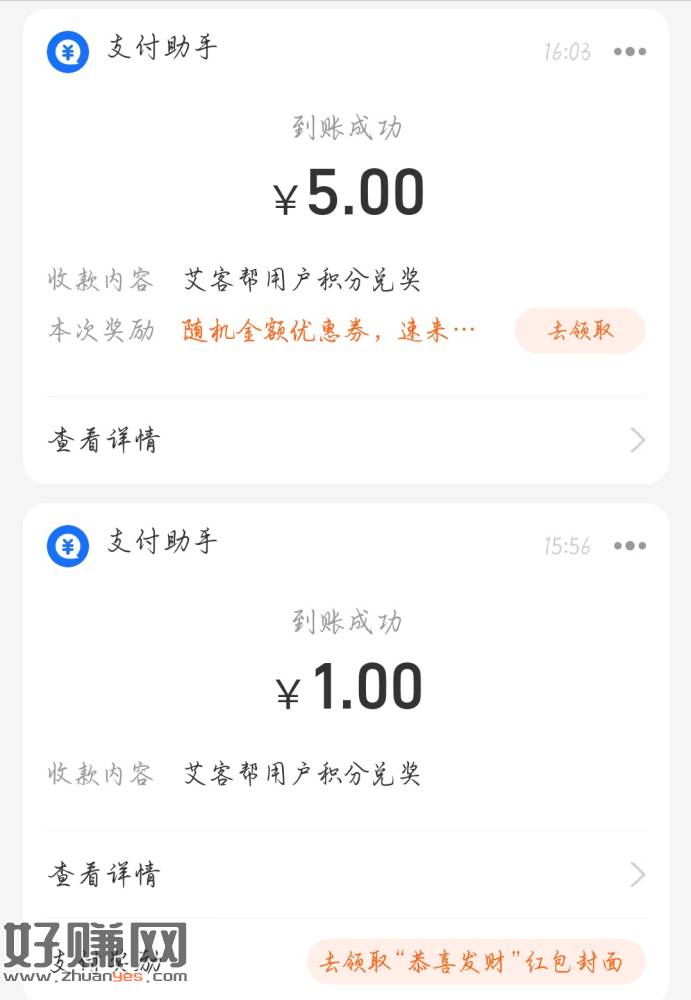Open the overflow menu on the ¥5.00 card
This screenshot has width=691, height=1000.
click(629, 52)
